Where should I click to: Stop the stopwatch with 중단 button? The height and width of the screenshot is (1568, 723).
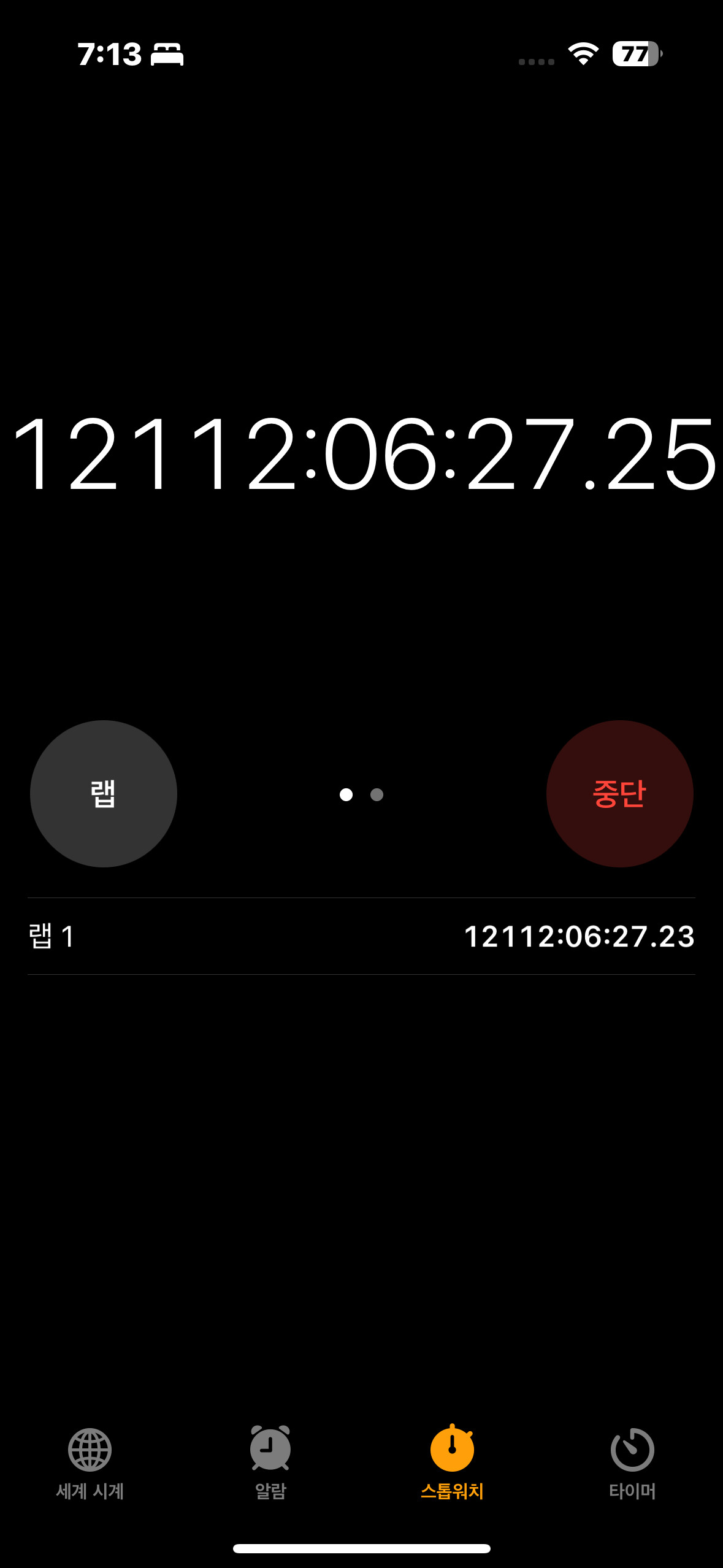click(619, 793)
